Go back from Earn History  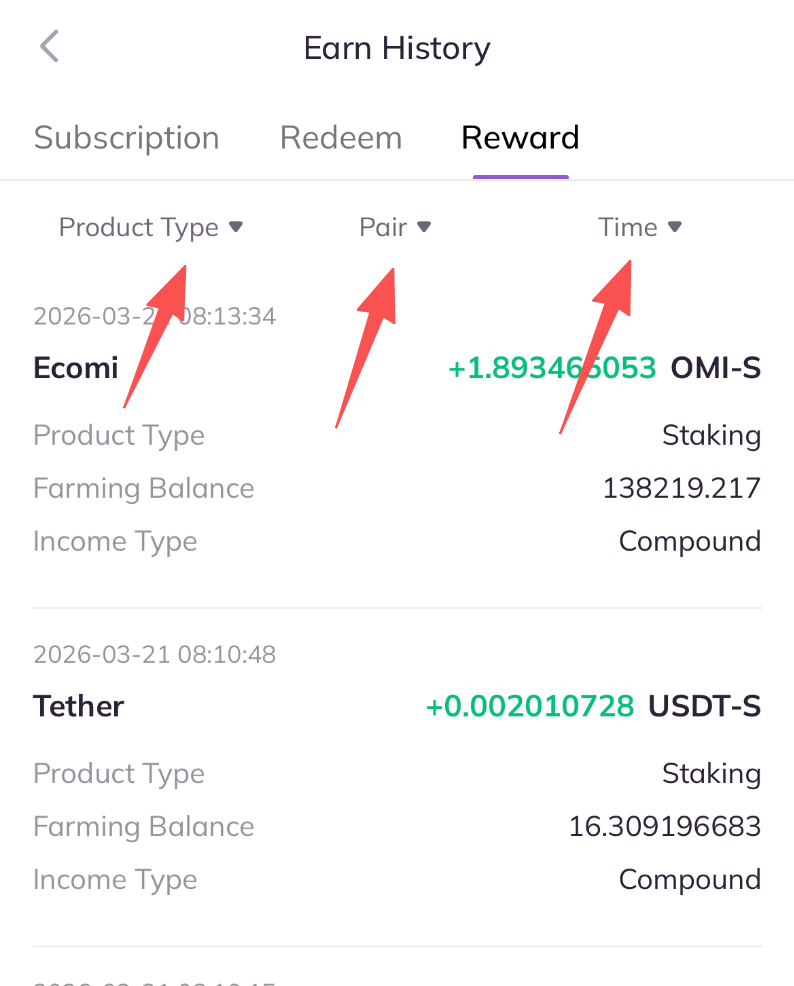(x=49, y=47)
